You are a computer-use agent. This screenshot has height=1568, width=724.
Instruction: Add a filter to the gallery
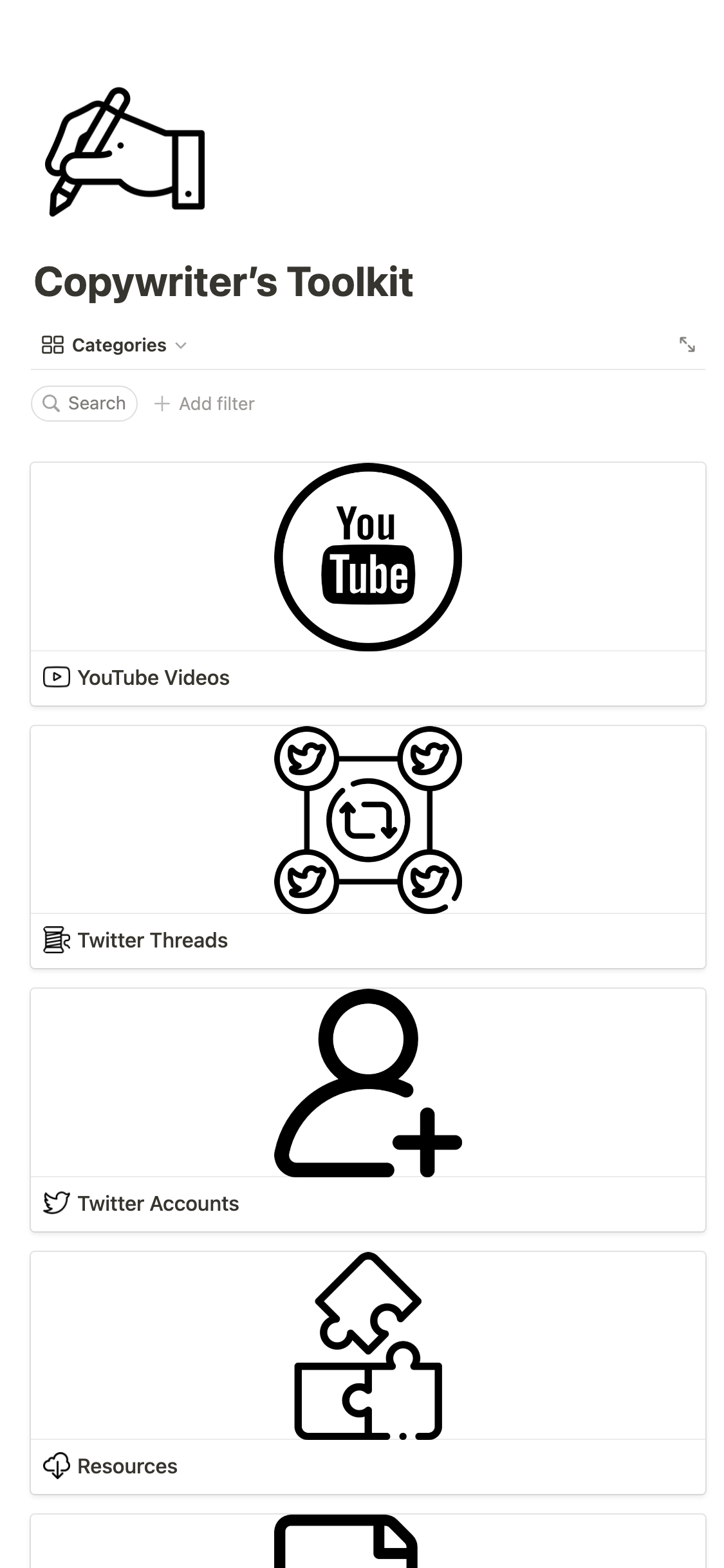point(205,404)
